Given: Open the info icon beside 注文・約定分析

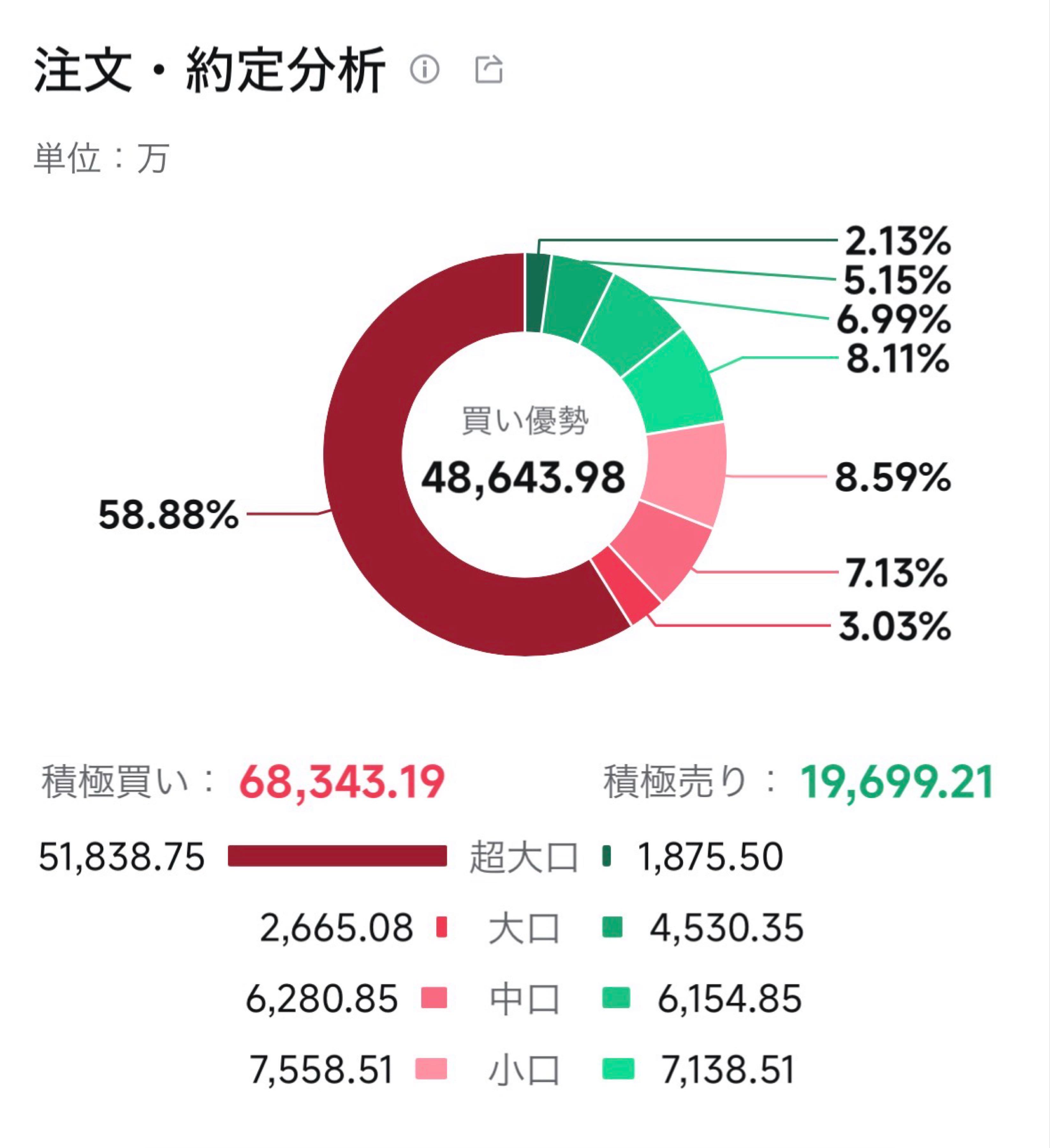Looking at the screenshot, I should point(424,70).
